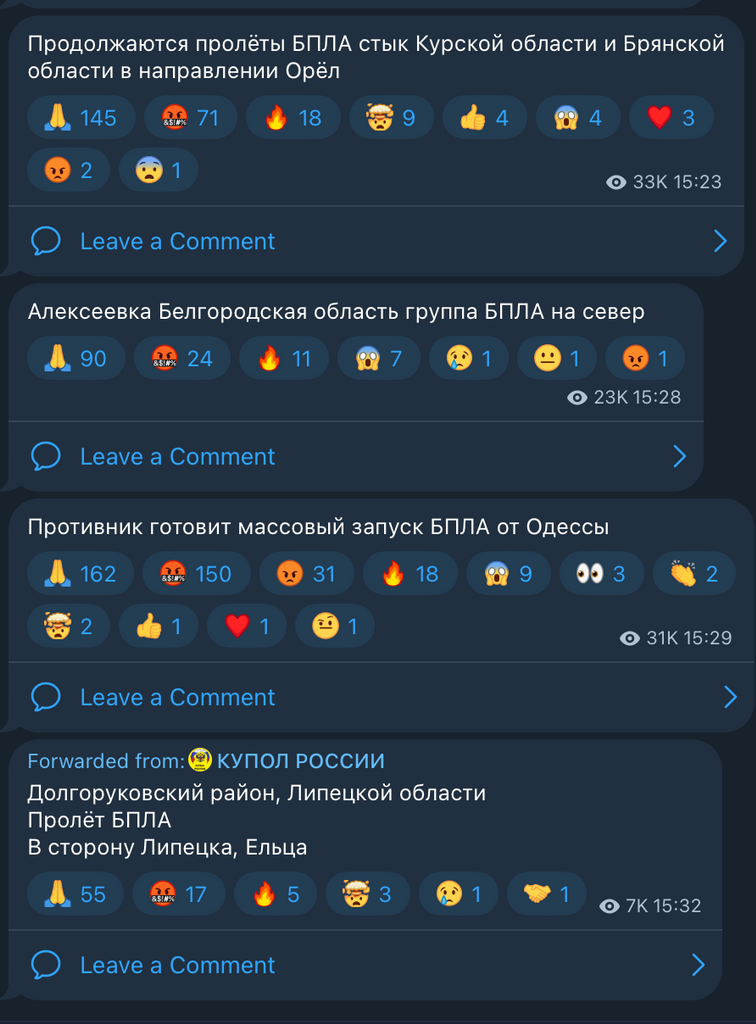The height and width of the screenshot is (1024, 756).
Task: Tap fire reaction showing 18 on Орёл post
Action: tap(293, 118)
